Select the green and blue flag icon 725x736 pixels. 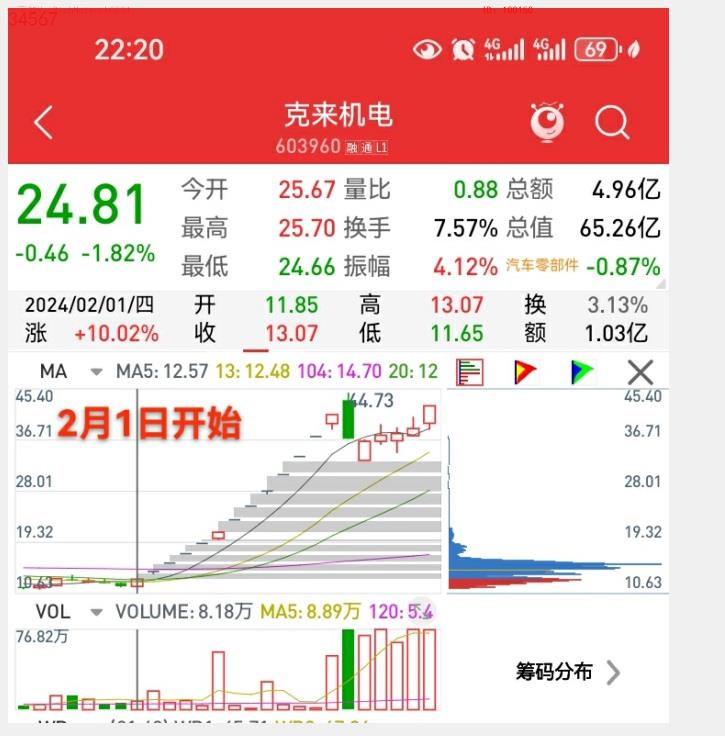[582, 372]
